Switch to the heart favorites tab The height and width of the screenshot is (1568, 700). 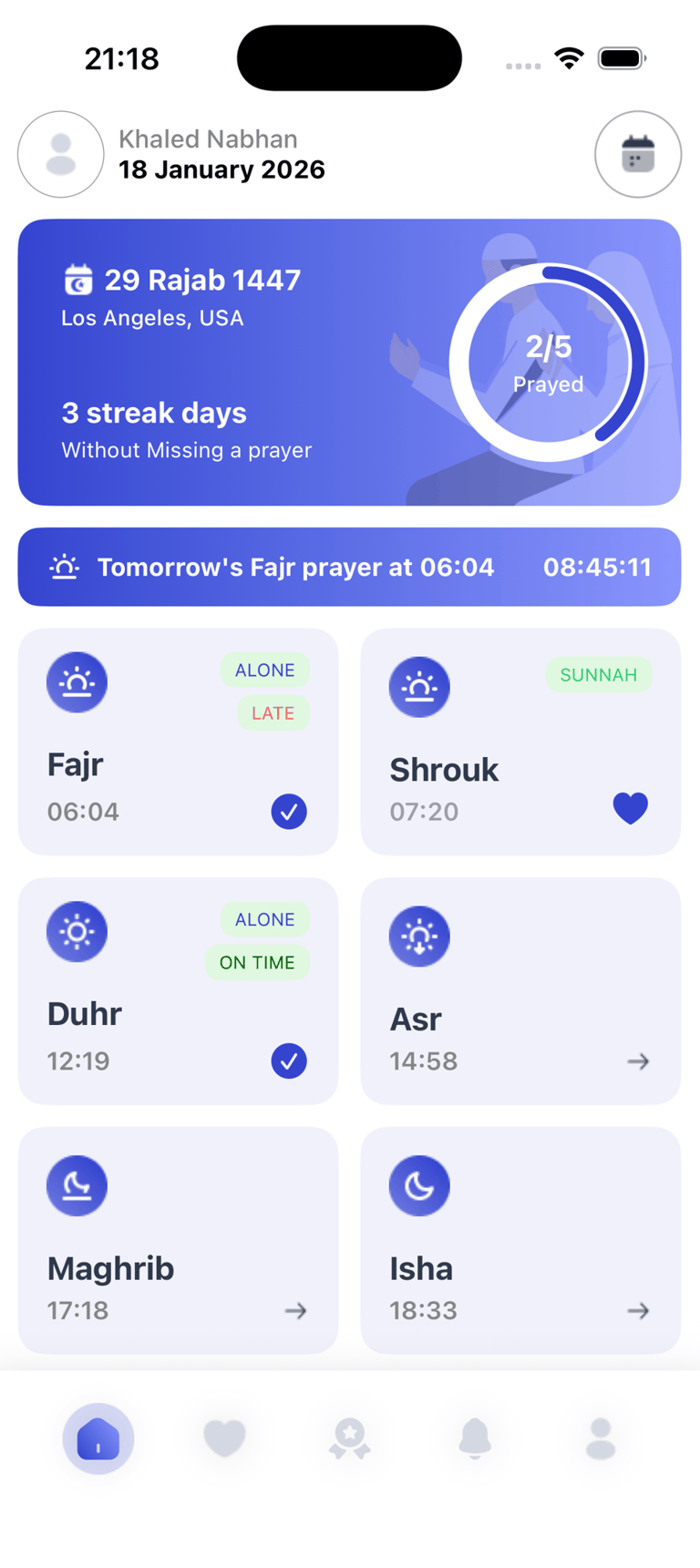[224, 1439]
